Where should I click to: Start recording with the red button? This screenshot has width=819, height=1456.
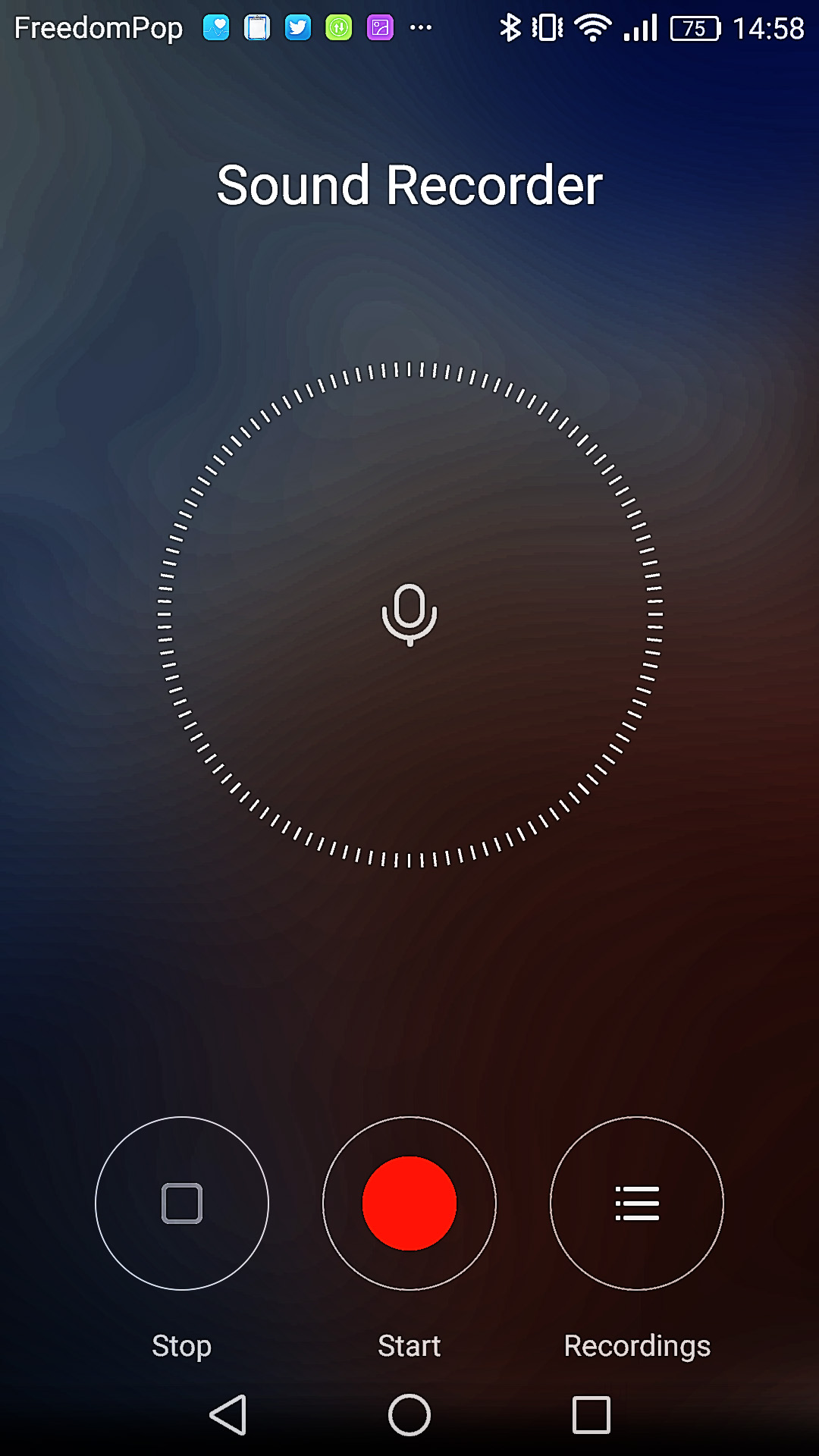(x=409, y=1203)
